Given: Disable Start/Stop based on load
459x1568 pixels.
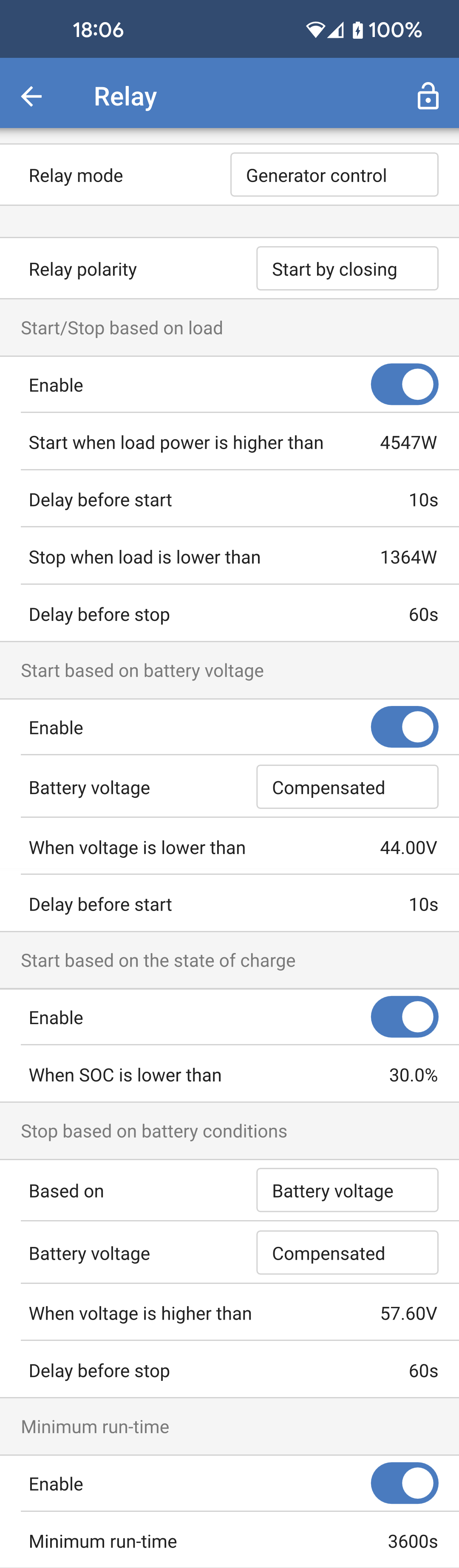Looking at the screenshot, I should click(404, 385).
